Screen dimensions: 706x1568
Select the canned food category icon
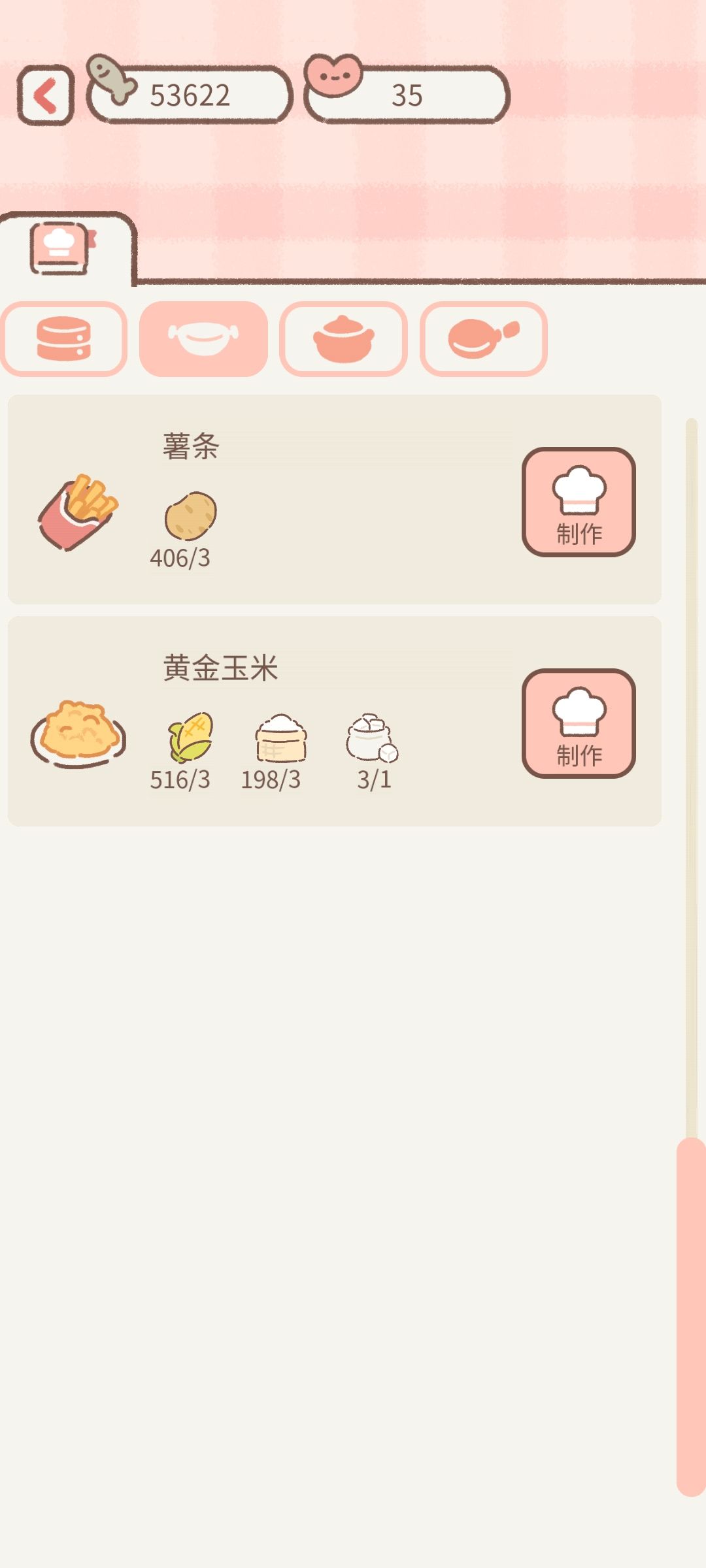63,337
